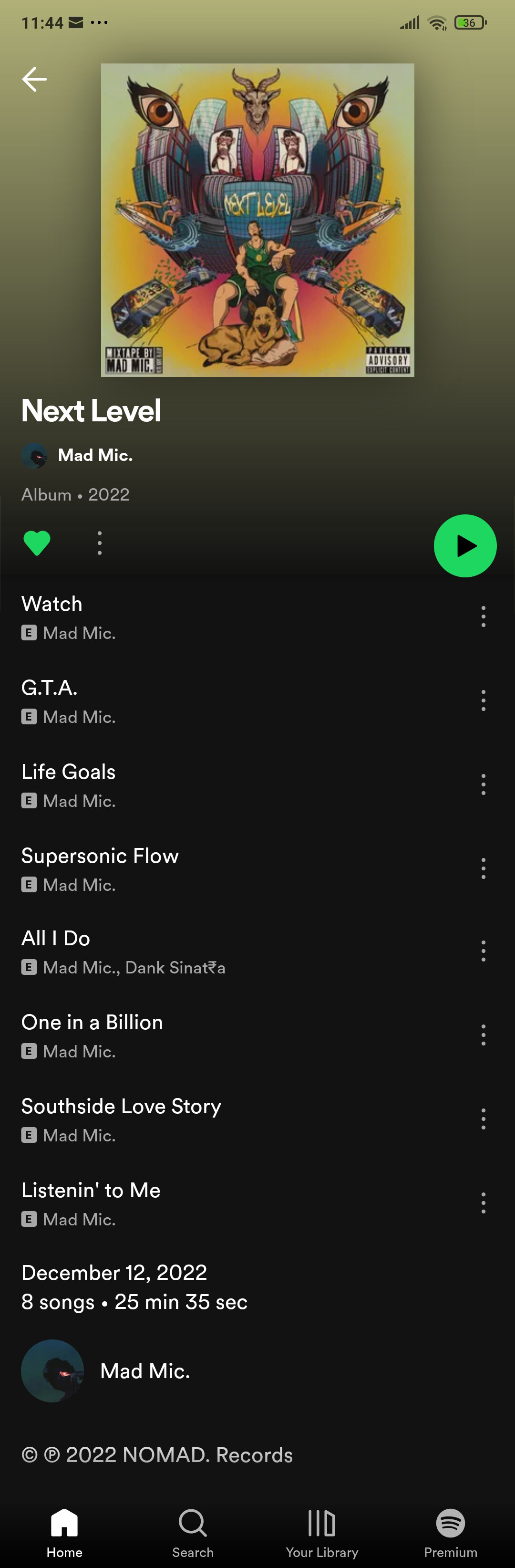Open more options for Watch
The width and height of the screenshot is (515, 1568).
(x=483, y=616)
